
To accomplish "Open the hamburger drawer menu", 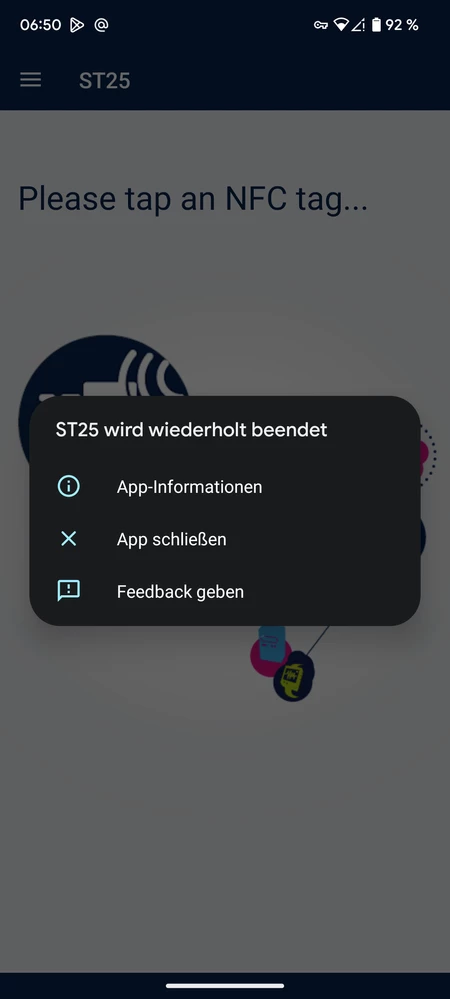I will [x=31, y=80].
